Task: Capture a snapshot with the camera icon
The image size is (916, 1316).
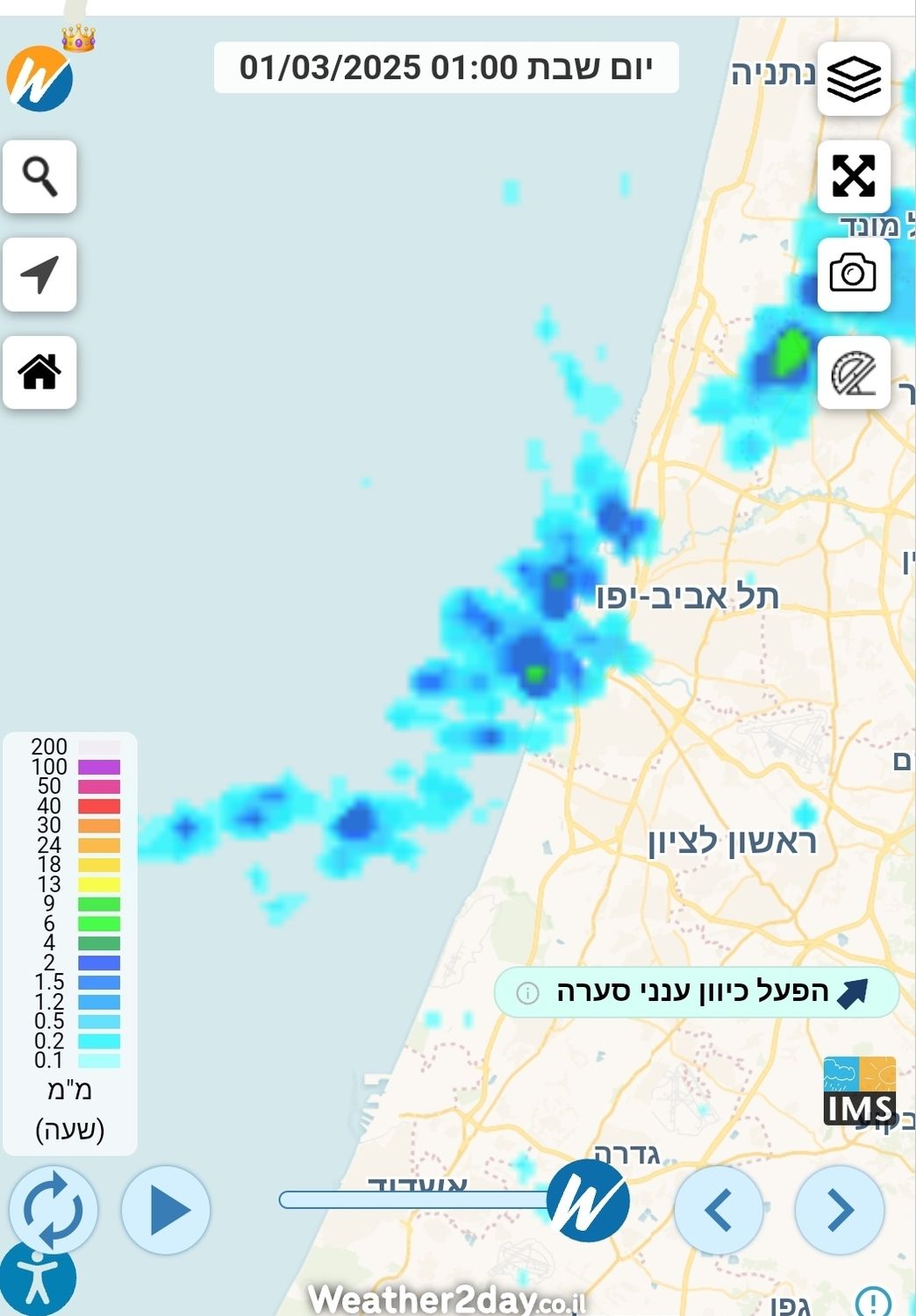Action: tap(854, 274)
